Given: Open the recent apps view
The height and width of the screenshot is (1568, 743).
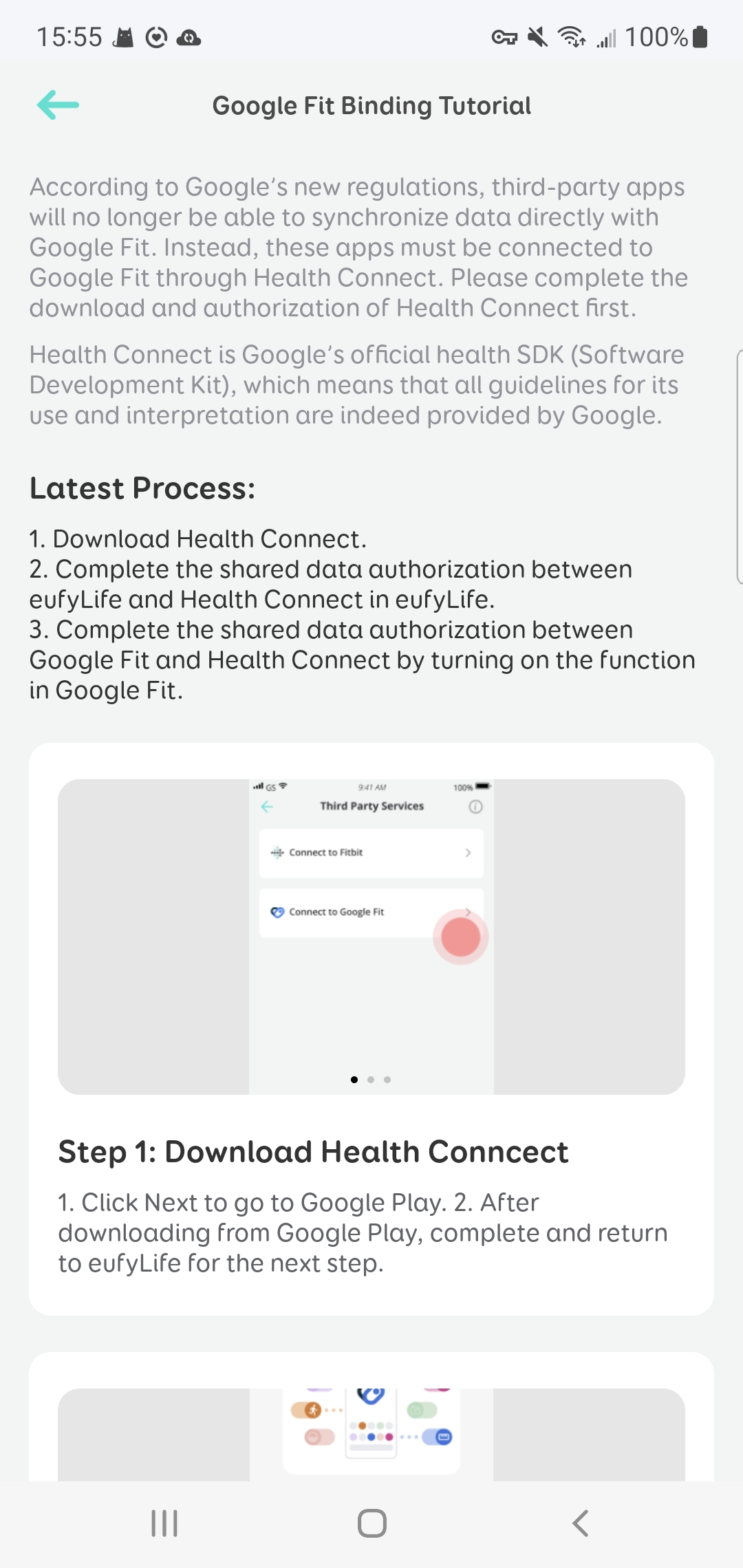Looking at the screenshot, I should point(164,1523).
